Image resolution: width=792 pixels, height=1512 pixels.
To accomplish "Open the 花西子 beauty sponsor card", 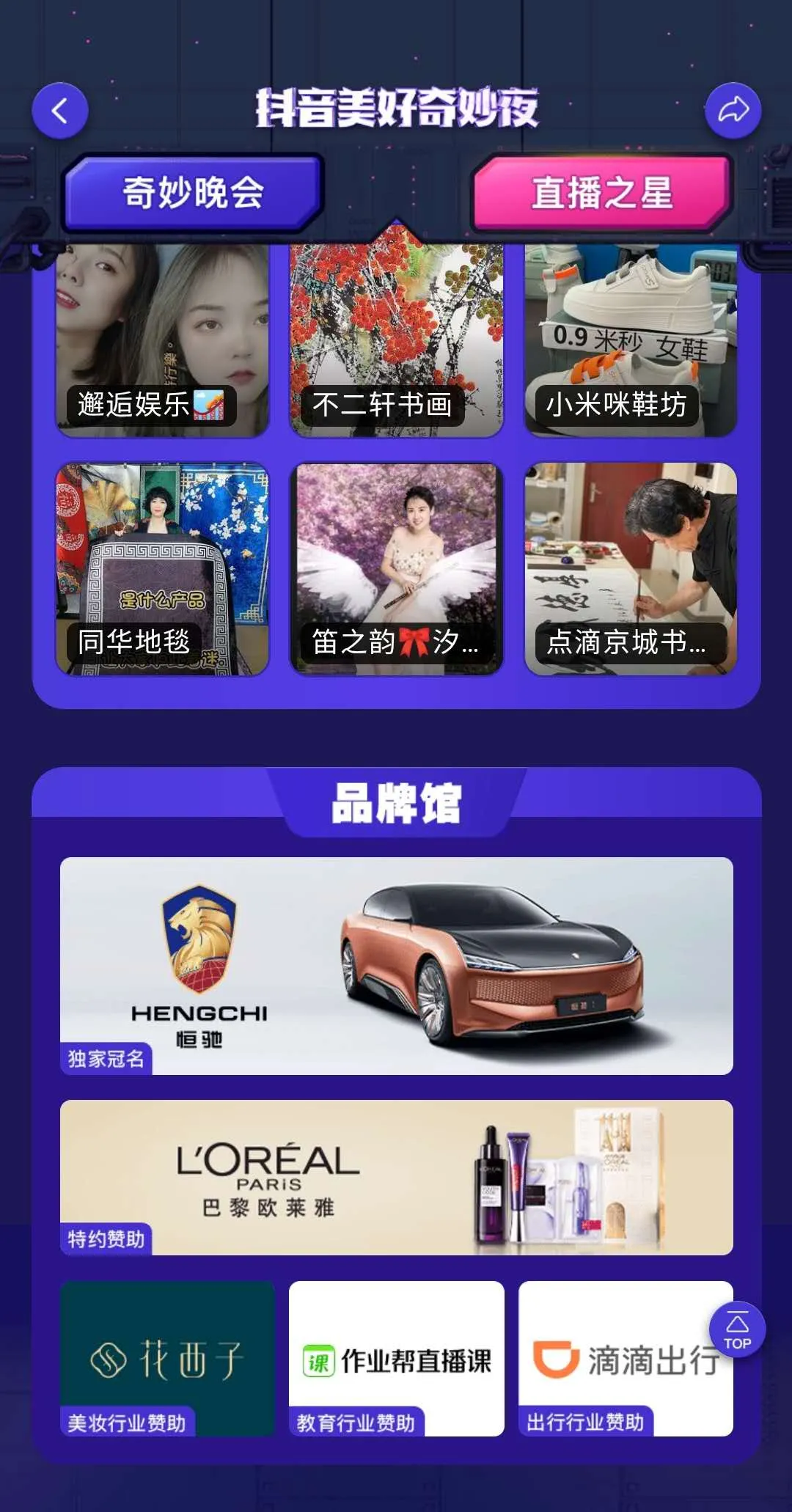I will pos(168,1358).
